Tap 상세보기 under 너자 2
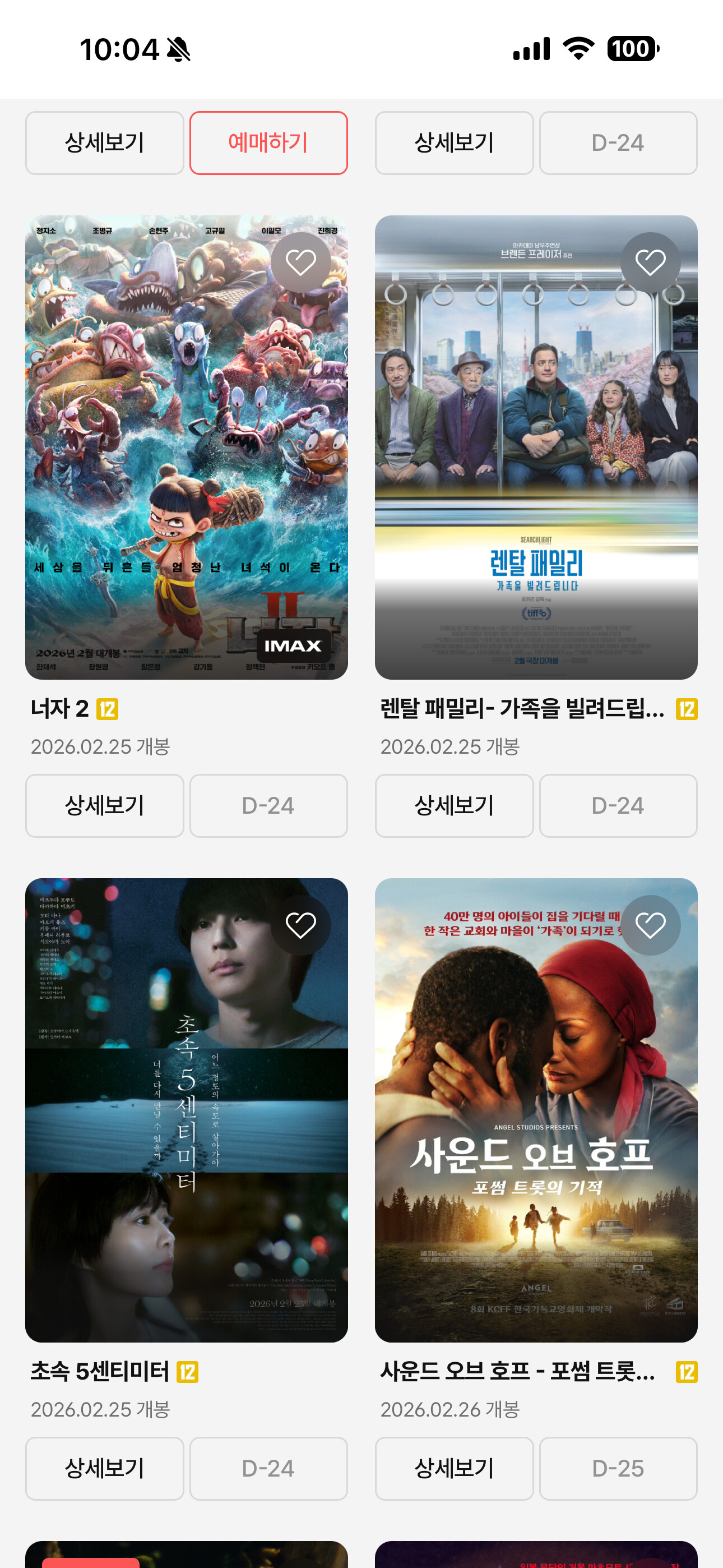 (105, 806)
